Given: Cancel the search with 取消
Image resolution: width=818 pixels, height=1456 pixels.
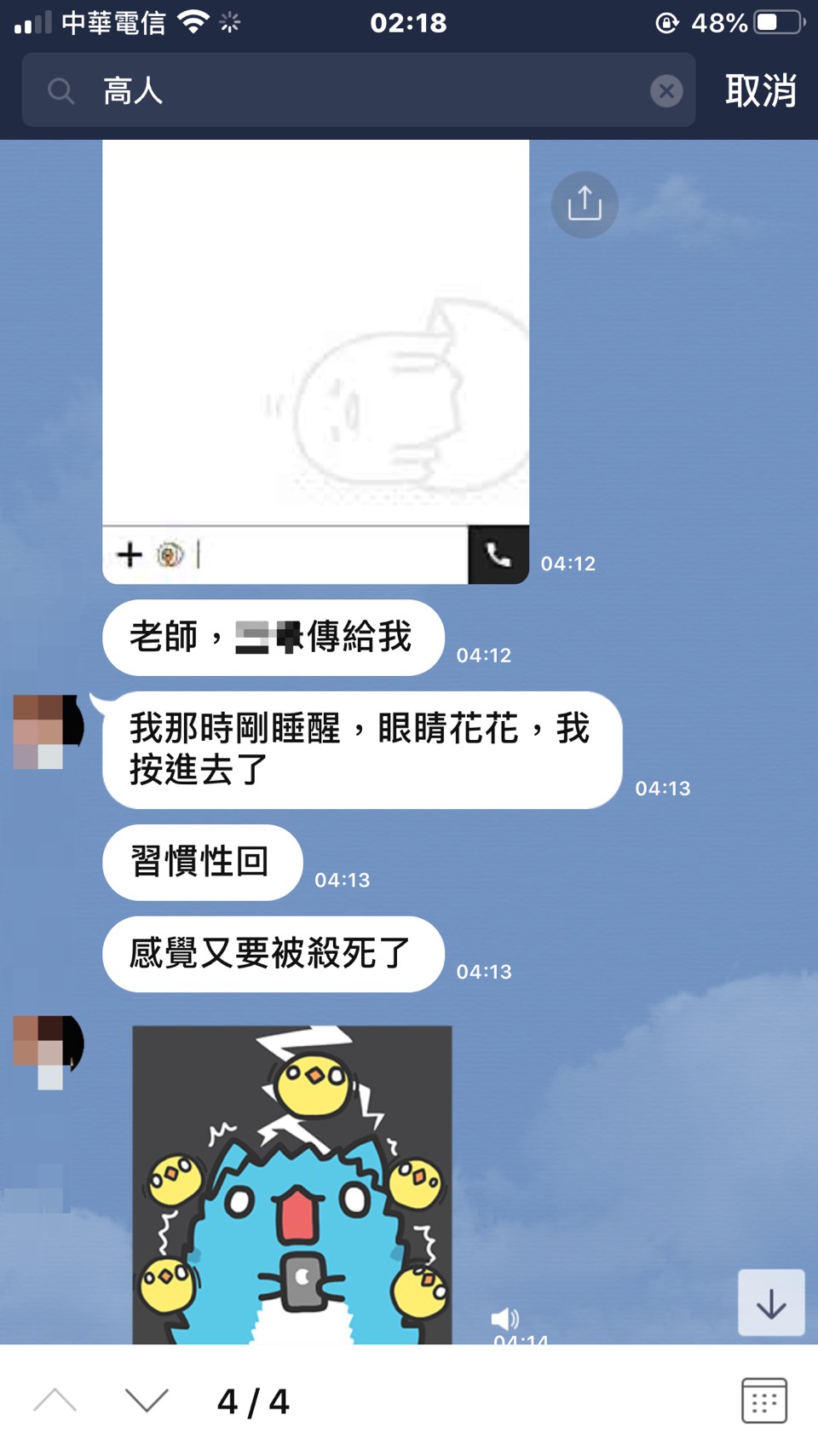Looking at the screenshot, I should [760, 90].
